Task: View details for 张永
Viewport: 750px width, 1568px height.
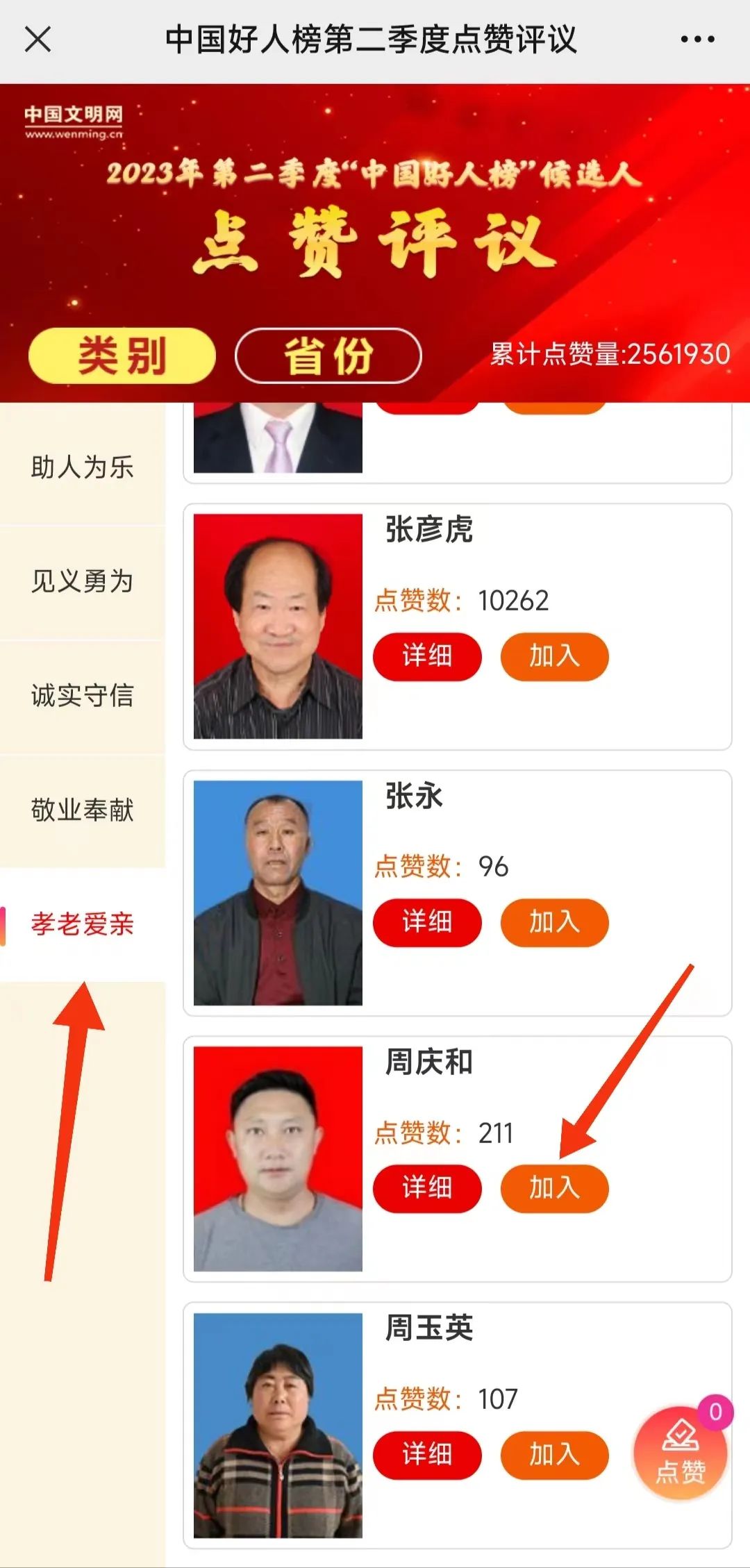Action: point(427,922)
